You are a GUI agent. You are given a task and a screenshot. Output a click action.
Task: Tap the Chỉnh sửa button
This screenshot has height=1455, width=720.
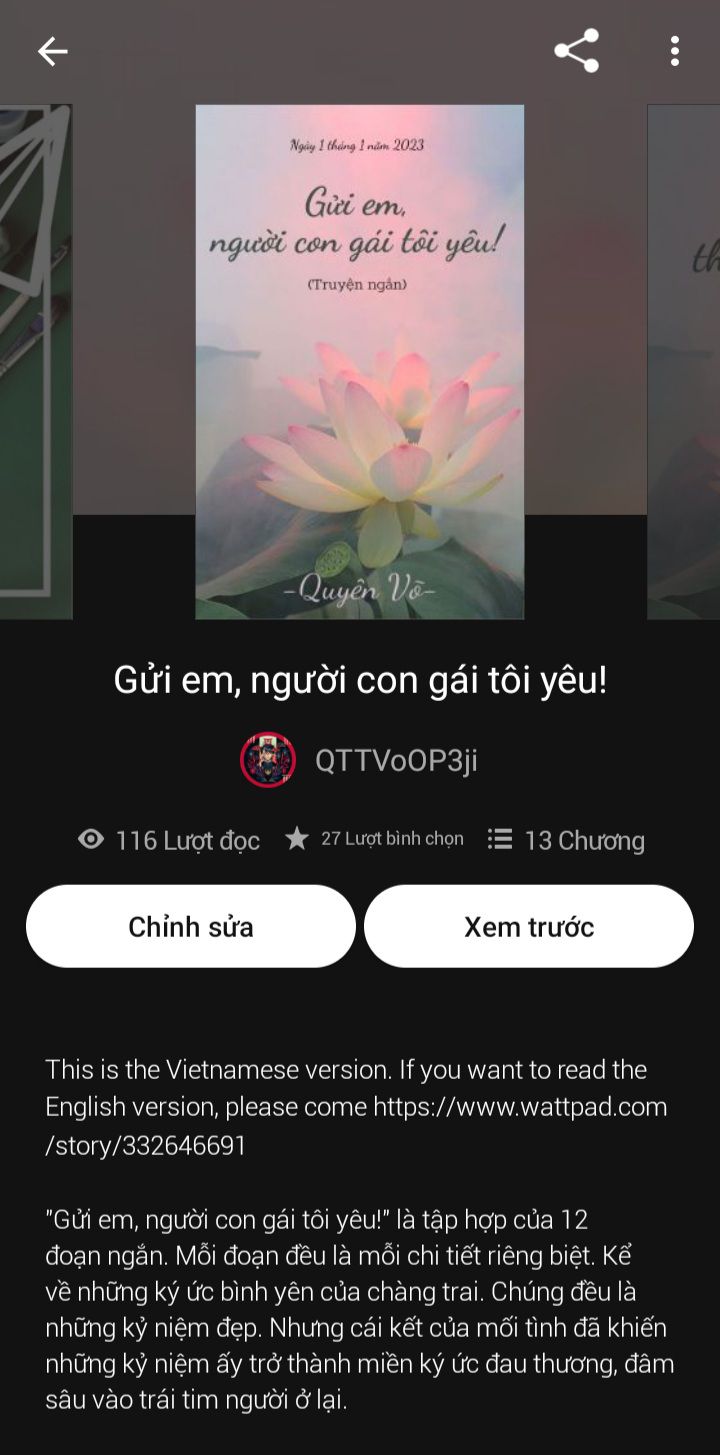[191, 926]
